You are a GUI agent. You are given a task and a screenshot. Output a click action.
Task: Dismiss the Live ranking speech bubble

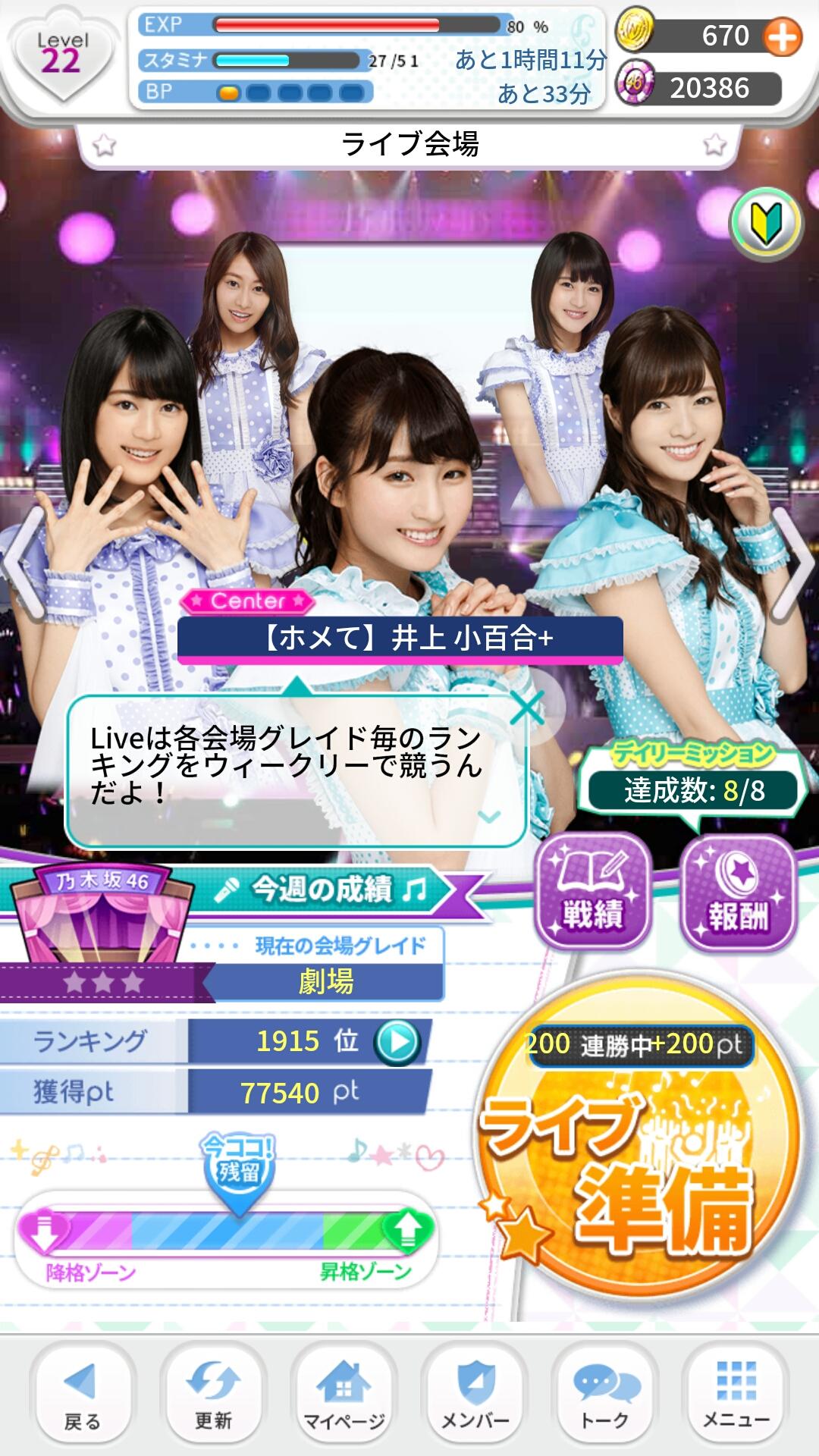pyautogui.click(x=527, y=709)
